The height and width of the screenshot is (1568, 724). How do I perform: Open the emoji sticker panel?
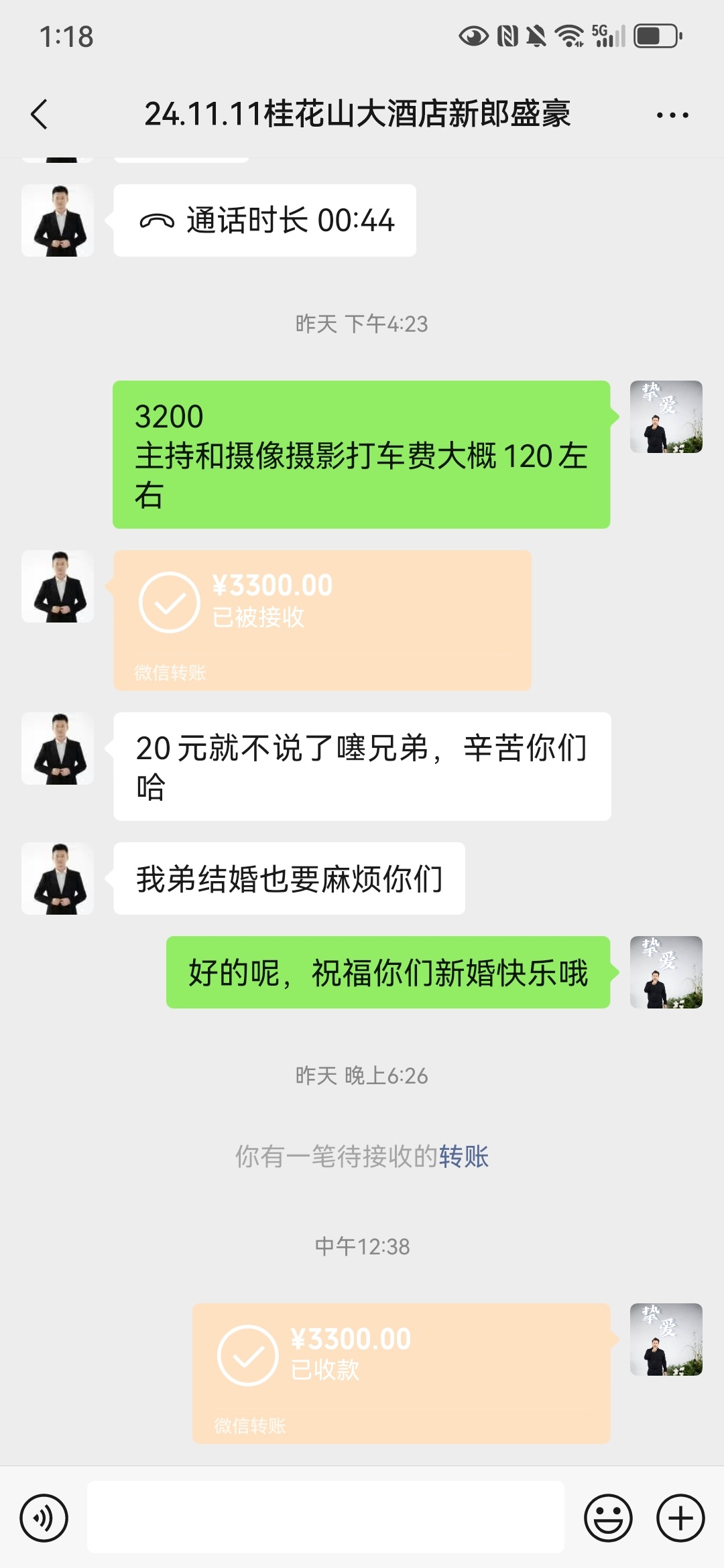click(x=608, y=1518)
